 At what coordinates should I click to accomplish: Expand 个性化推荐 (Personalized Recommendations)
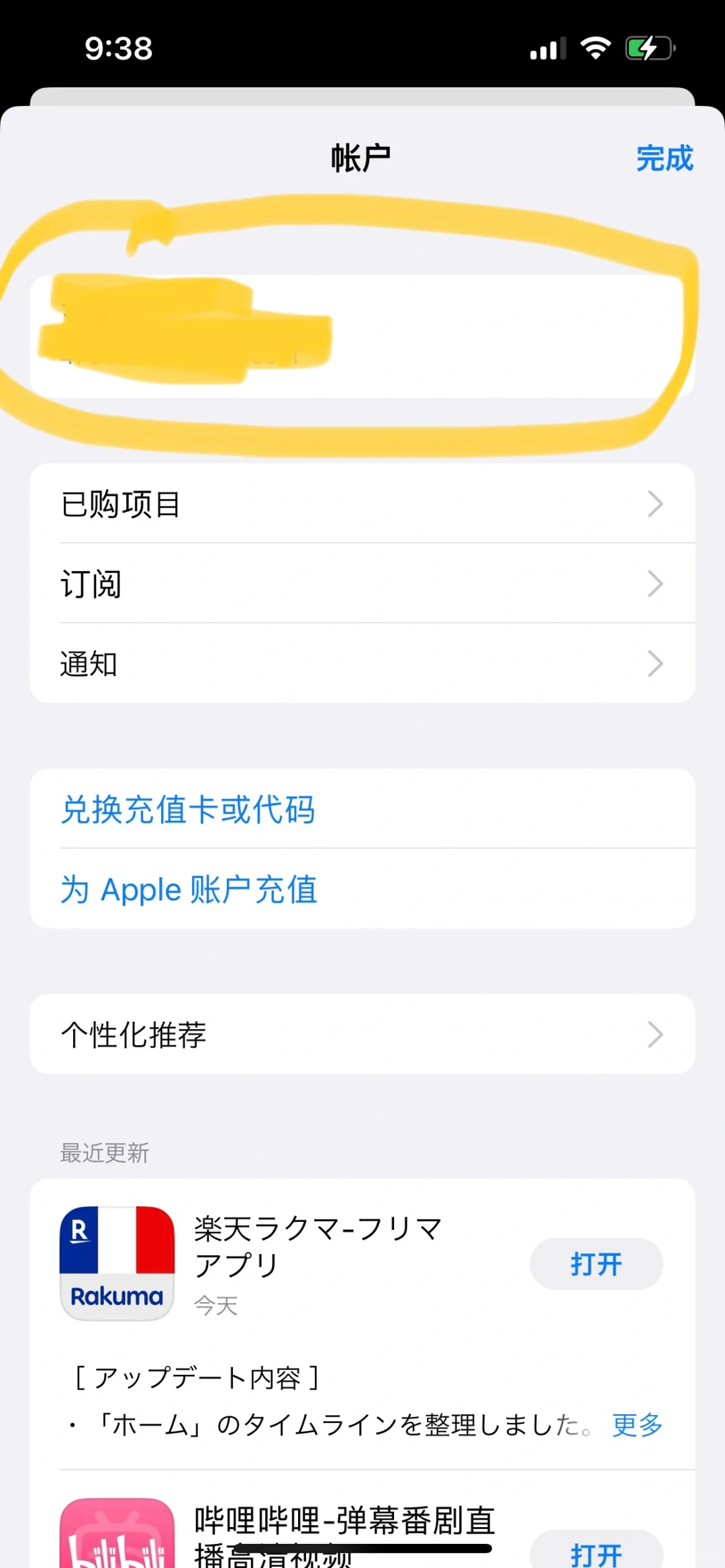point(362,1033)
